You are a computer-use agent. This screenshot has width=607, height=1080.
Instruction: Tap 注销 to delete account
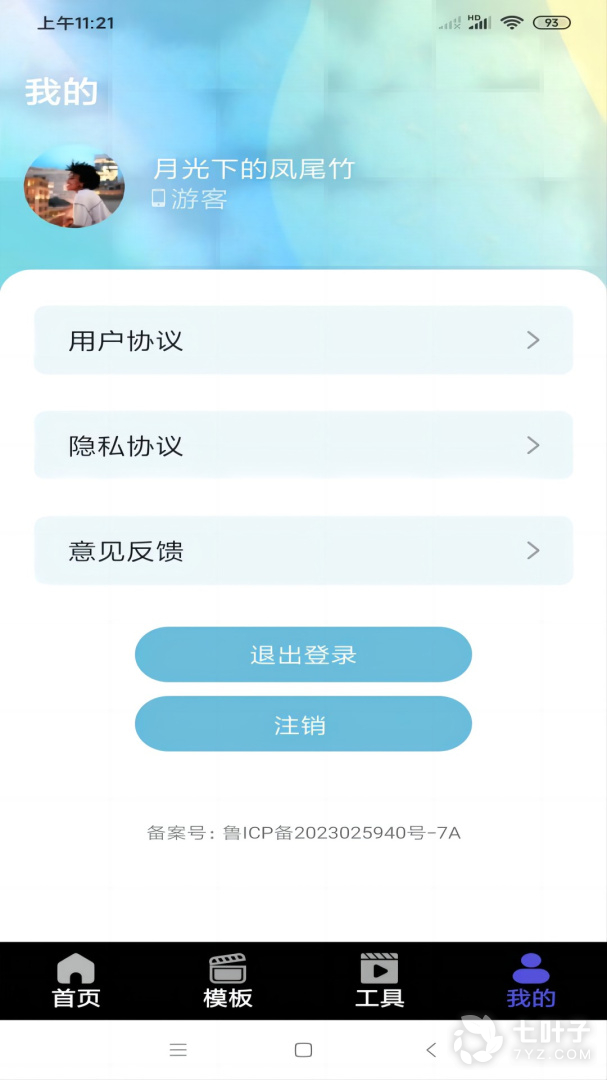coord(303,724)
